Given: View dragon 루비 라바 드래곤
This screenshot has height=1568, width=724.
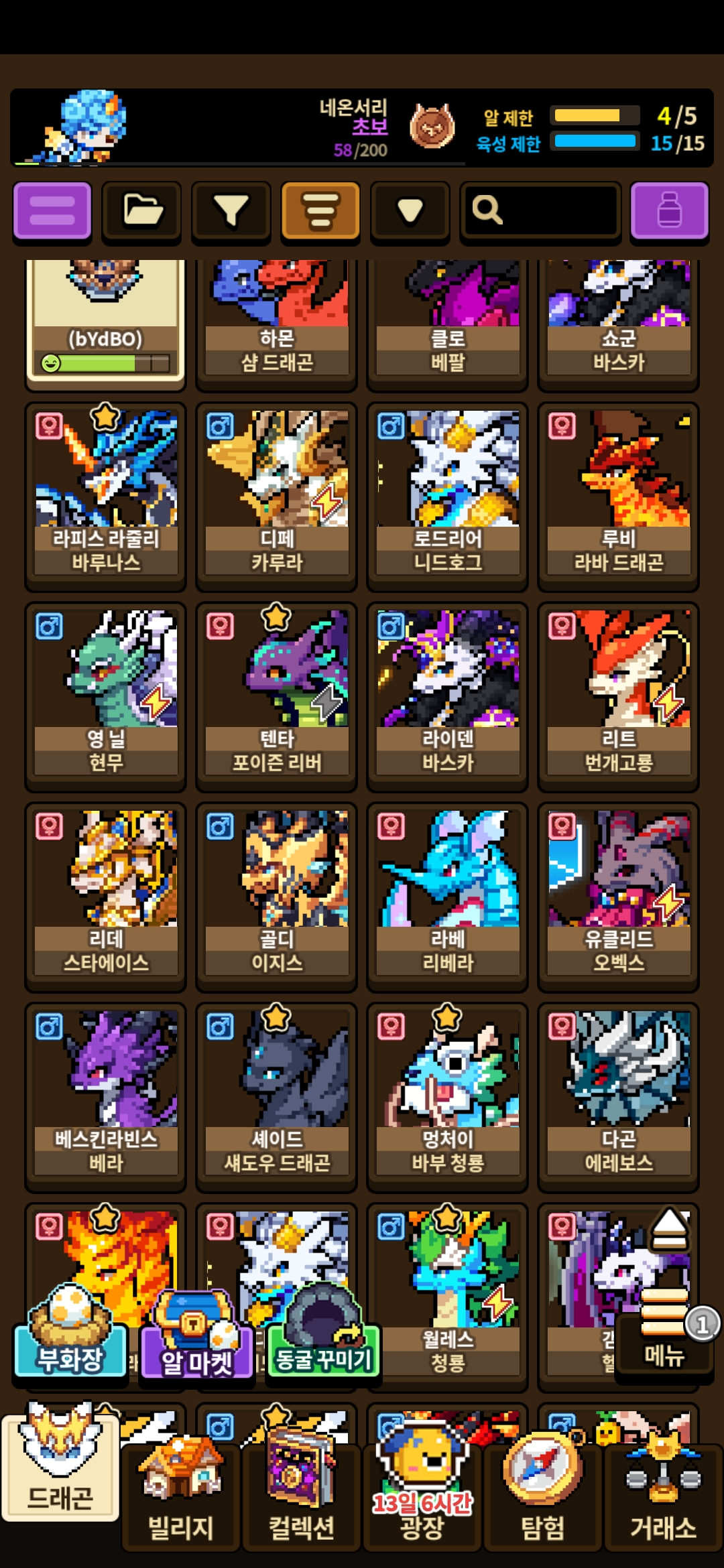Looking at the screenshot, I should click(x=619, y=497).
